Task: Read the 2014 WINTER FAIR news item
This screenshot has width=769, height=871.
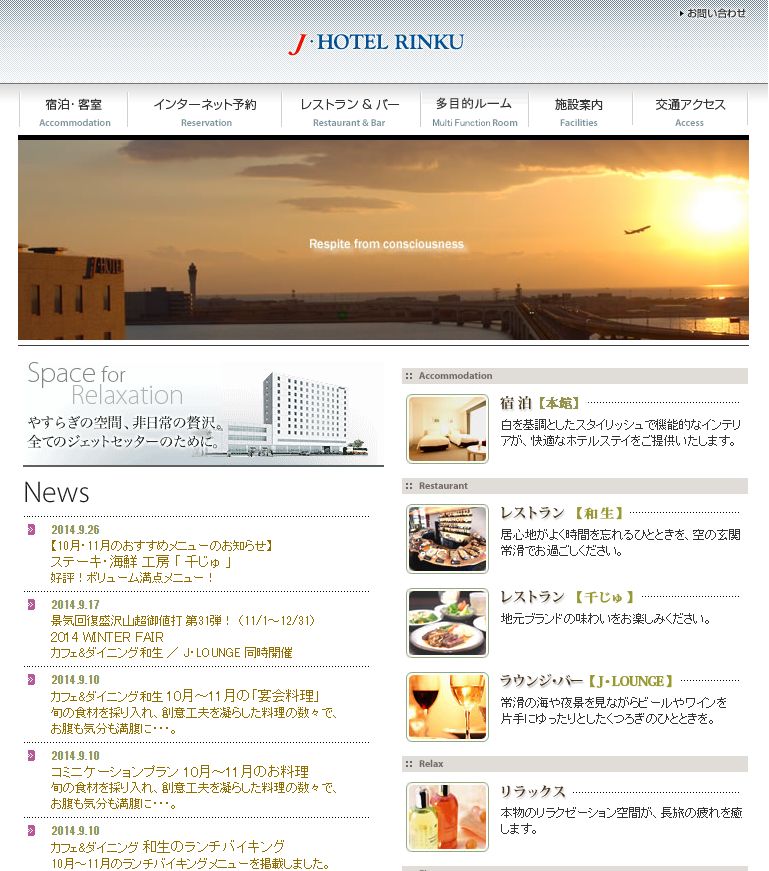Action: (x=106, y=636)
